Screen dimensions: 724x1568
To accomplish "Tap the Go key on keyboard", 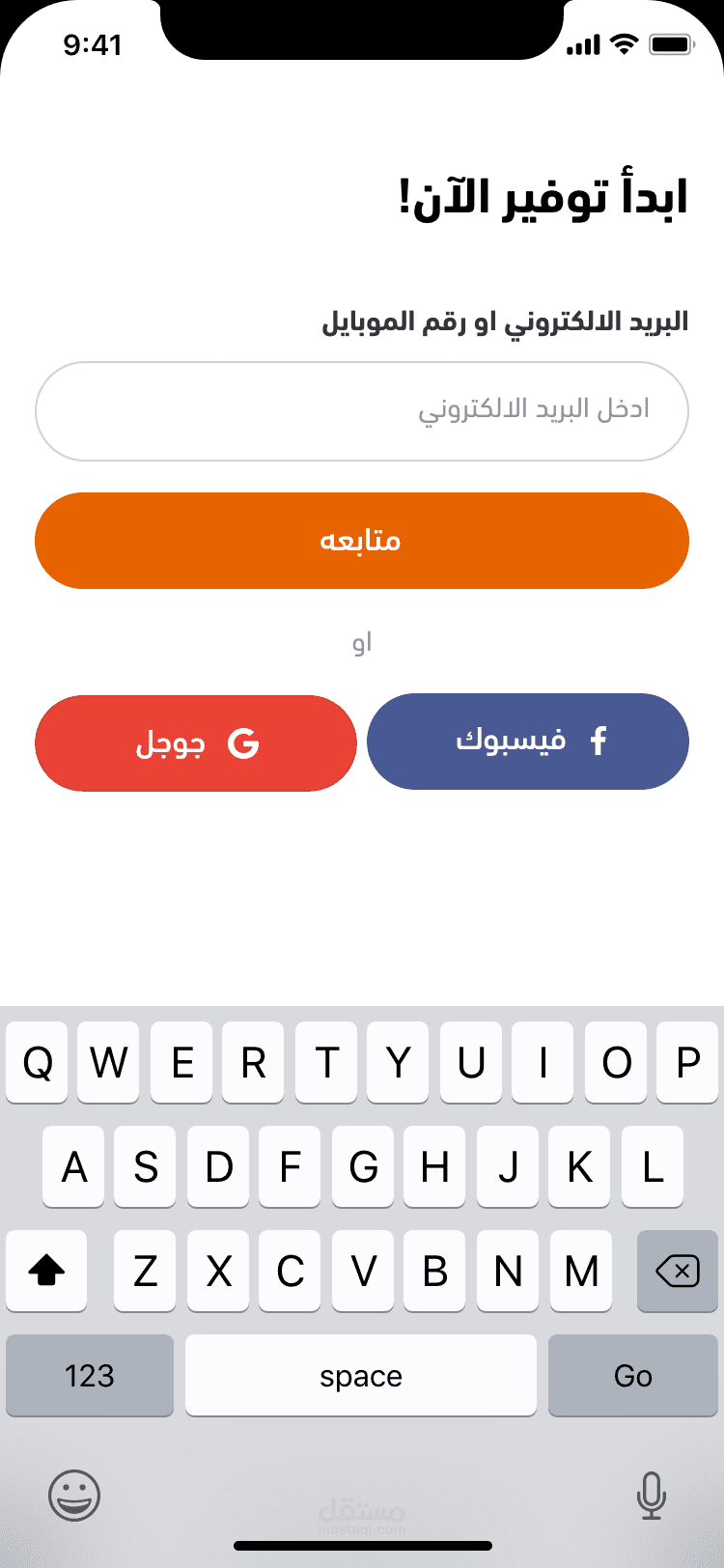I will click(x=632, y=1376).
